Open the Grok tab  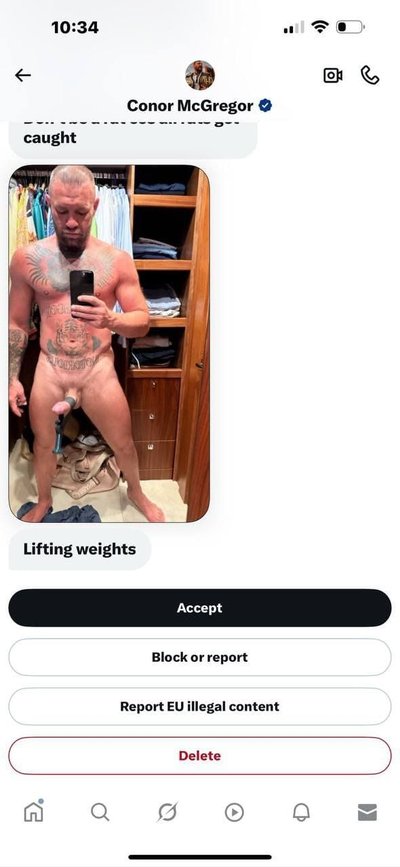(167, 812)
